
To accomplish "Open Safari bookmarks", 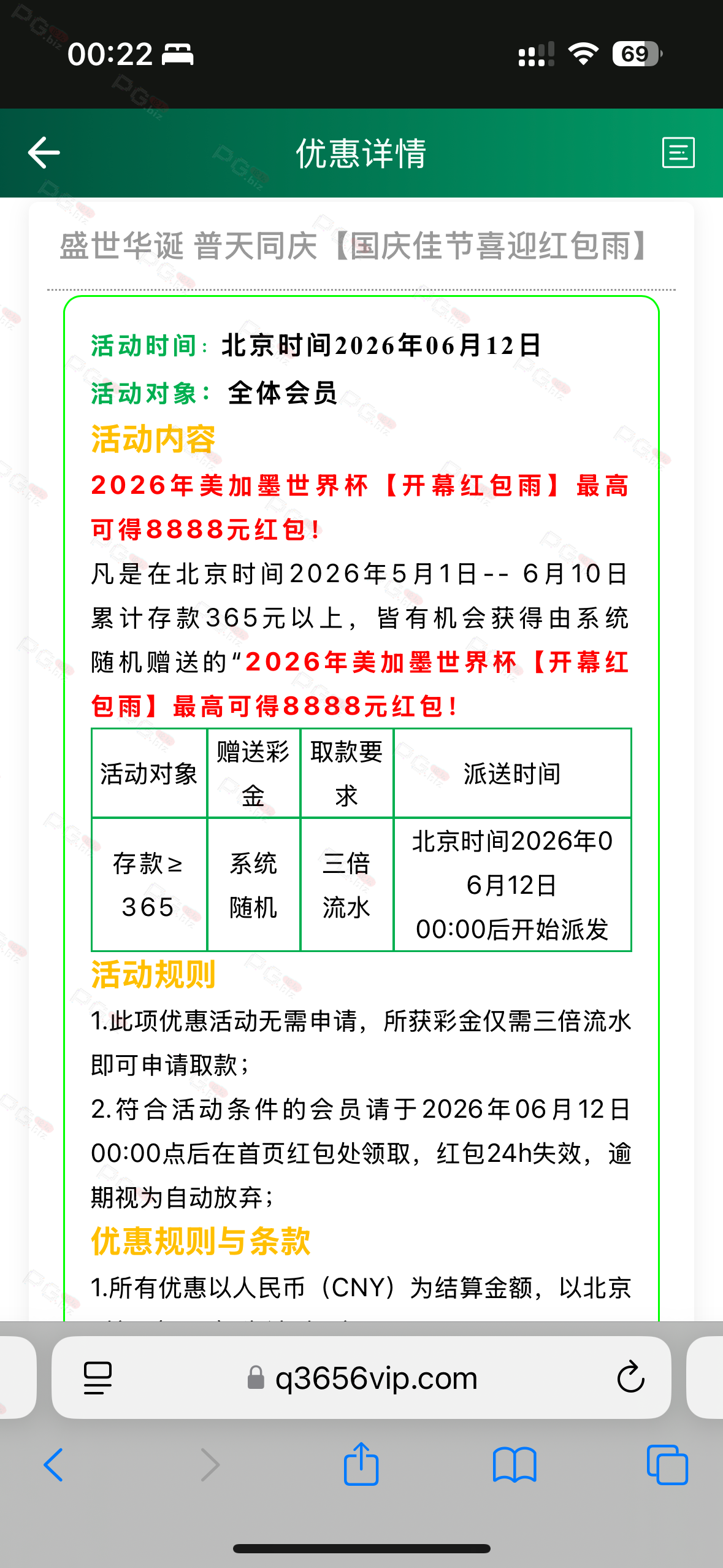I will click(515, 1465).
